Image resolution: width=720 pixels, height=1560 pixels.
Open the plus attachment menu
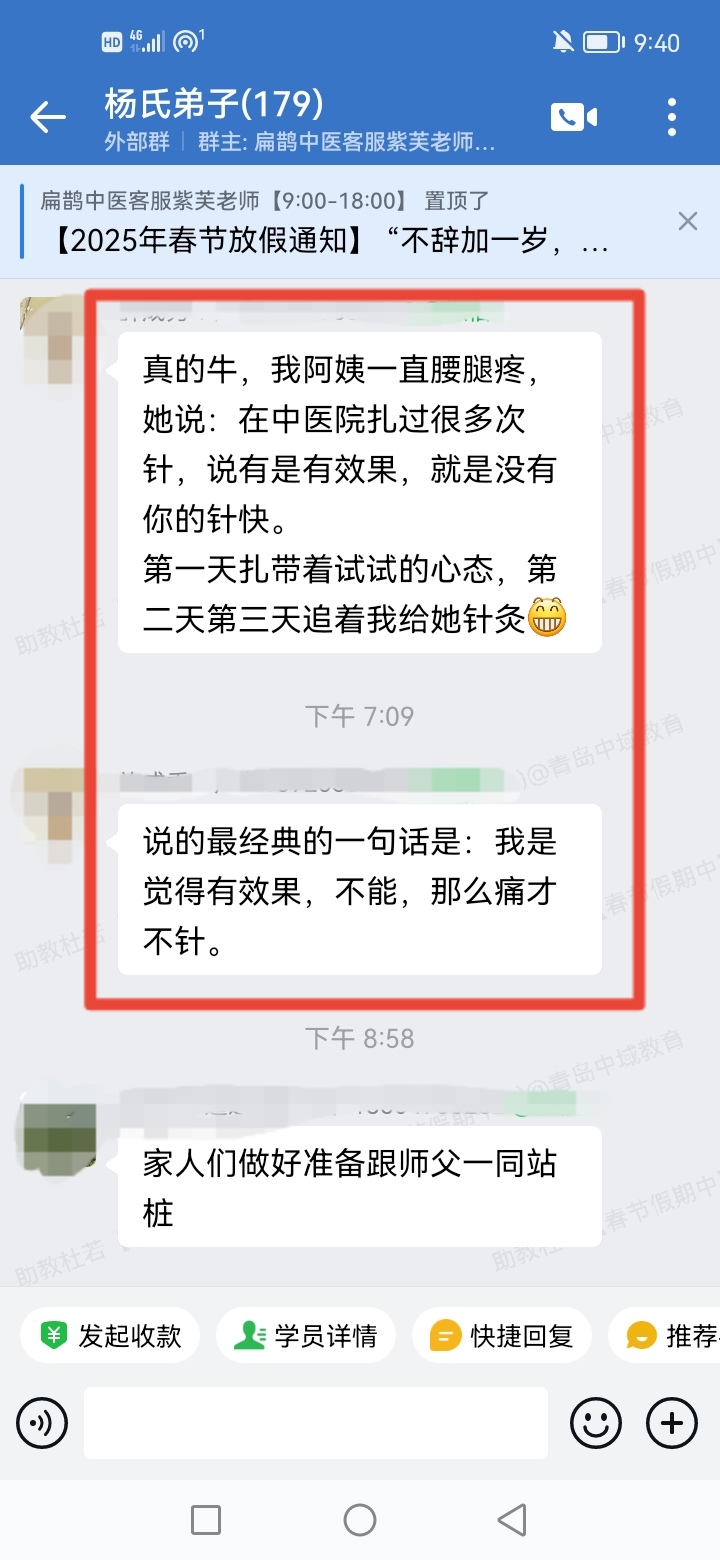(x=672, y=1422)
